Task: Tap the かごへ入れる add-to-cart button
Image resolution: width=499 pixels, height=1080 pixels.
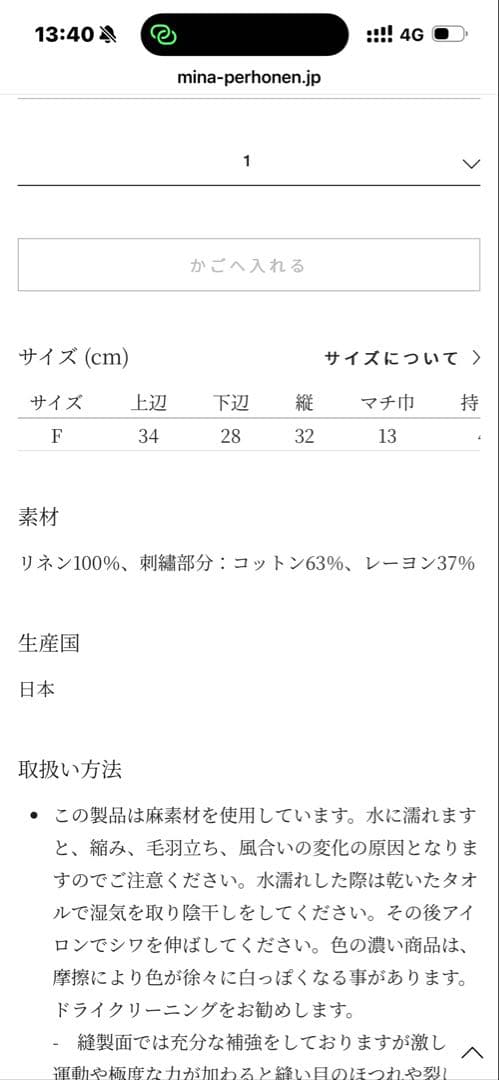Action: [248, 265]
